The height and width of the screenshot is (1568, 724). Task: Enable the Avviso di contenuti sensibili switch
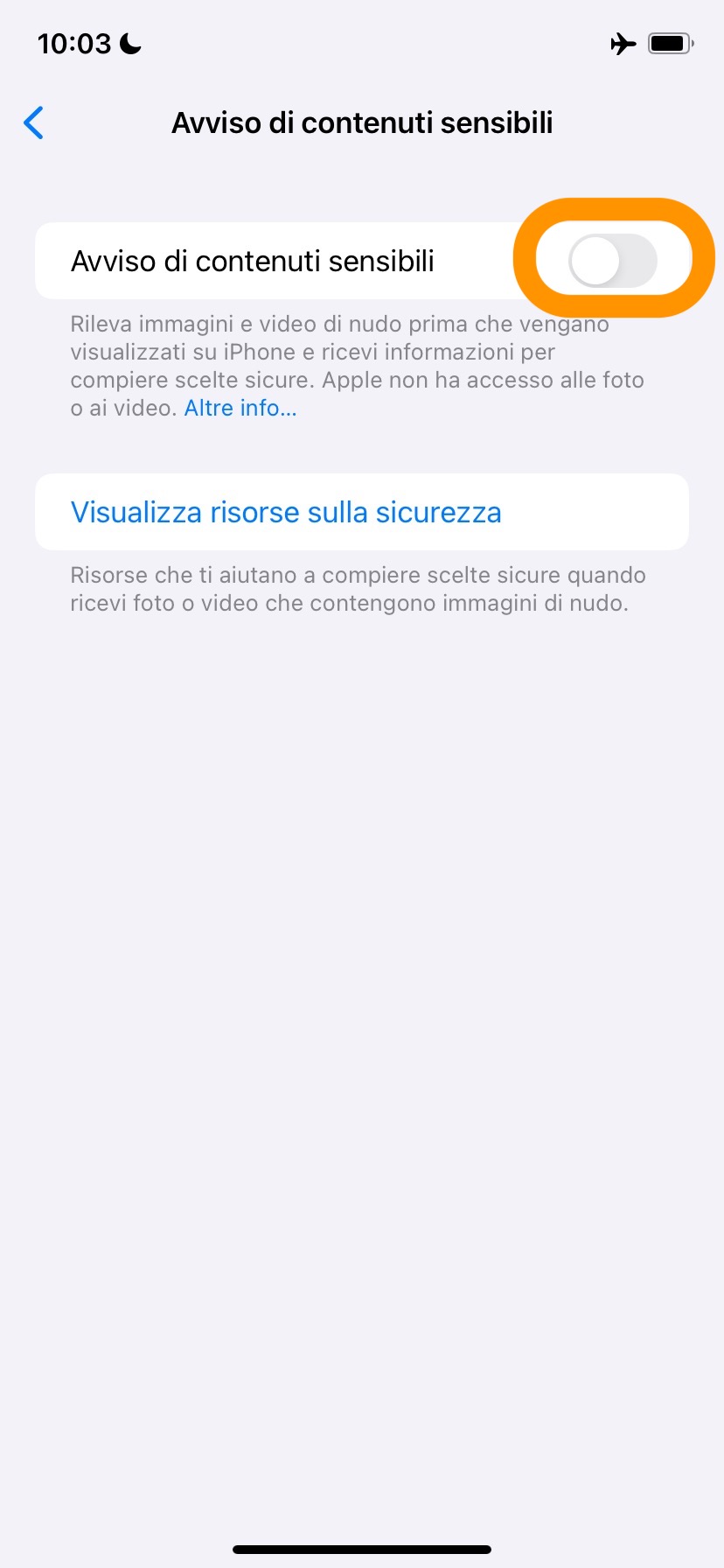tap(612, 261)
